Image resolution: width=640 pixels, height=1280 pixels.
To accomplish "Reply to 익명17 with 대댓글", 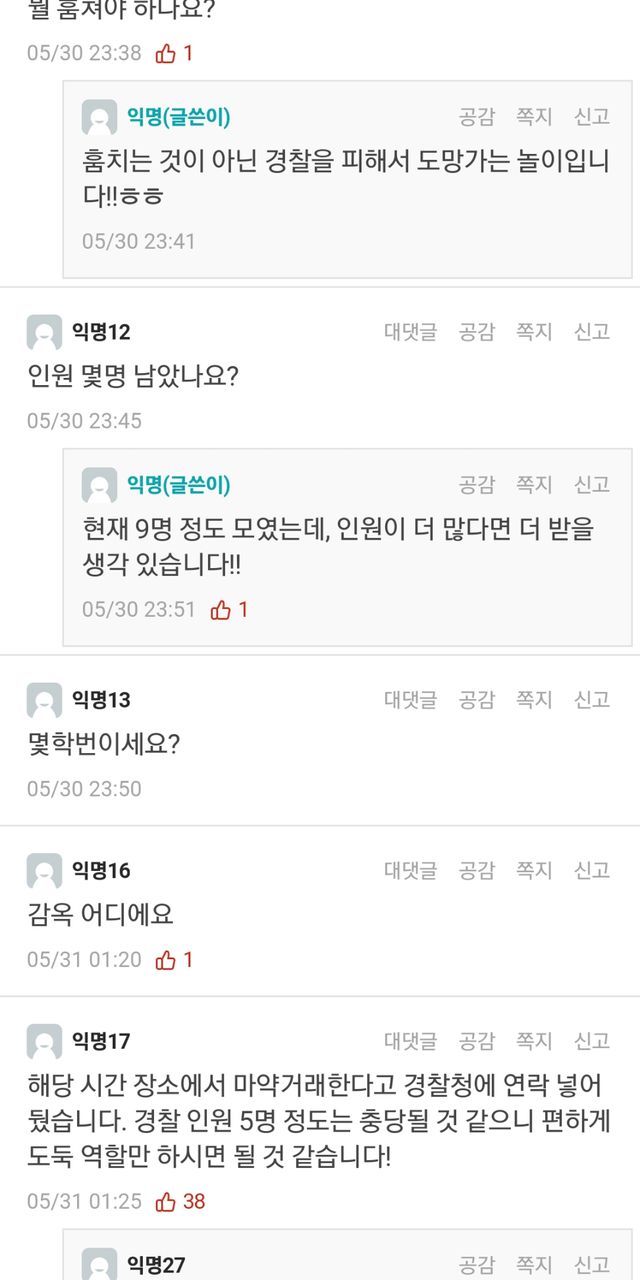I will [x=410, y=1042].
